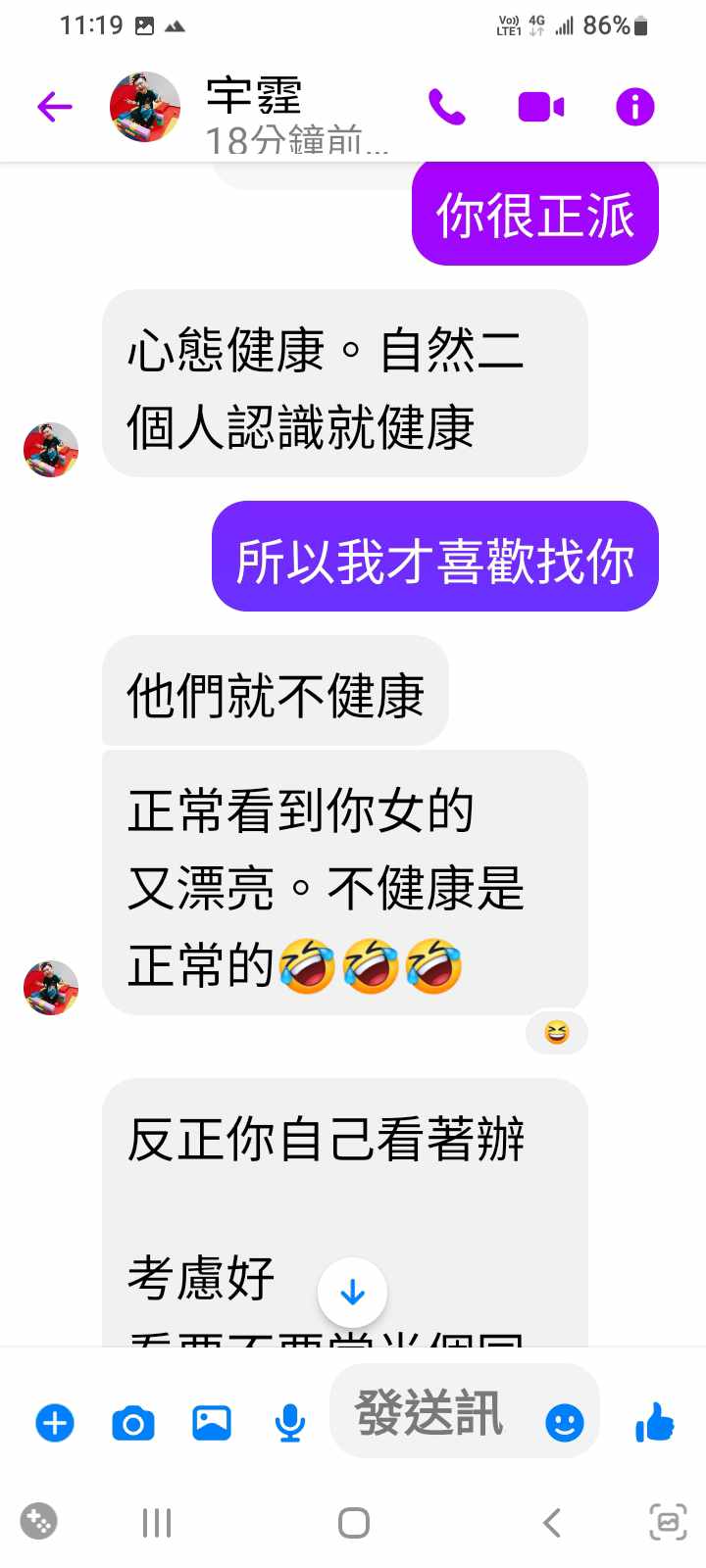Open the photo gallery picker
This screenshot has height=1568, width=706.
(212, 1422)
